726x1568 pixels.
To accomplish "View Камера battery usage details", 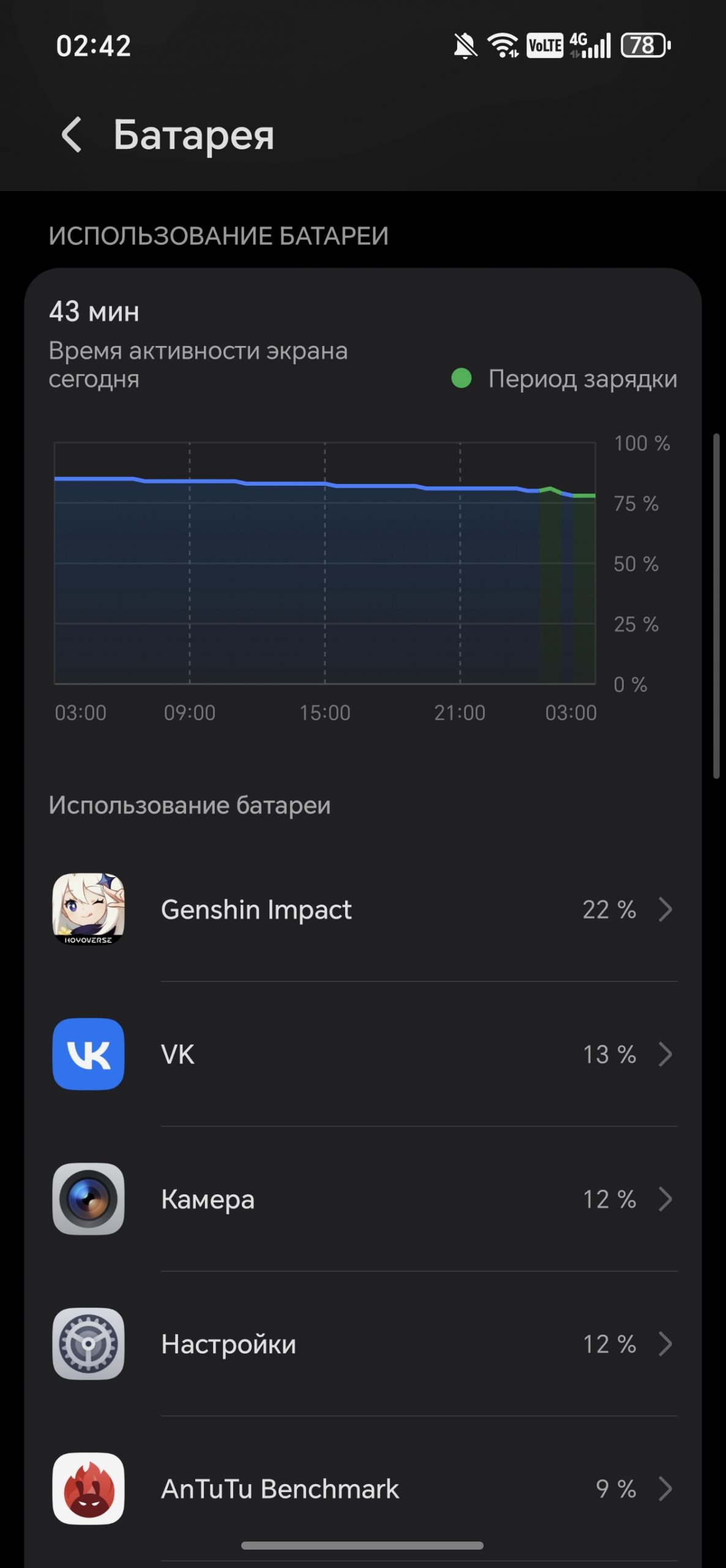I will pyautogui.click(x=363, y=1199).
